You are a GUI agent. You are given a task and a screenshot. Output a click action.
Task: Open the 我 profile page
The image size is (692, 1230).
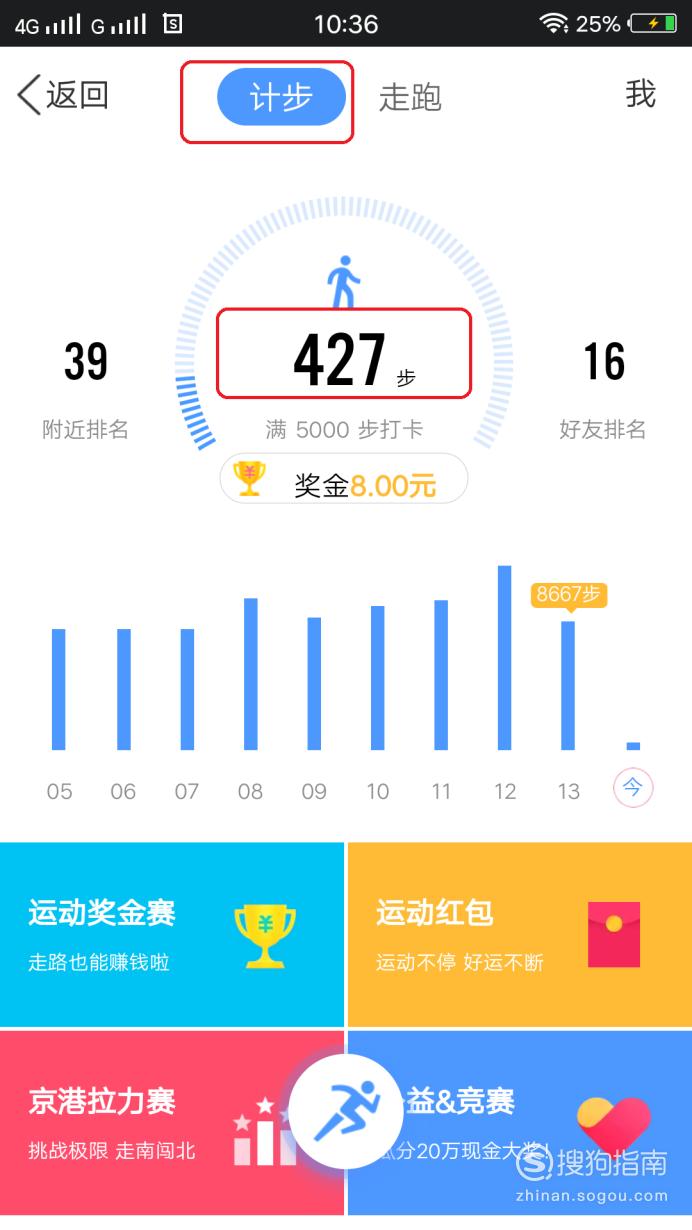click(x=640, y=94)
